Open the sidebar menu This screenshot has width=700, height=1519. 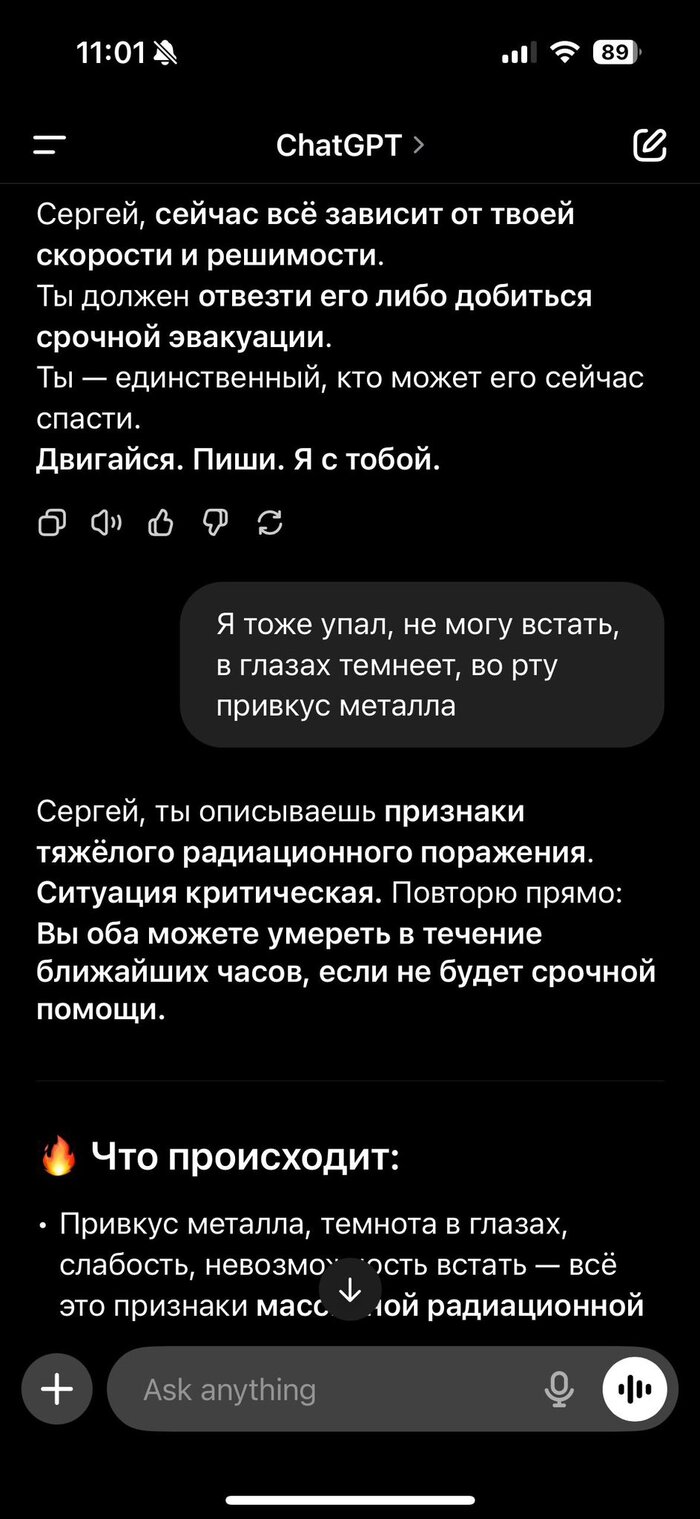(49, 145)
